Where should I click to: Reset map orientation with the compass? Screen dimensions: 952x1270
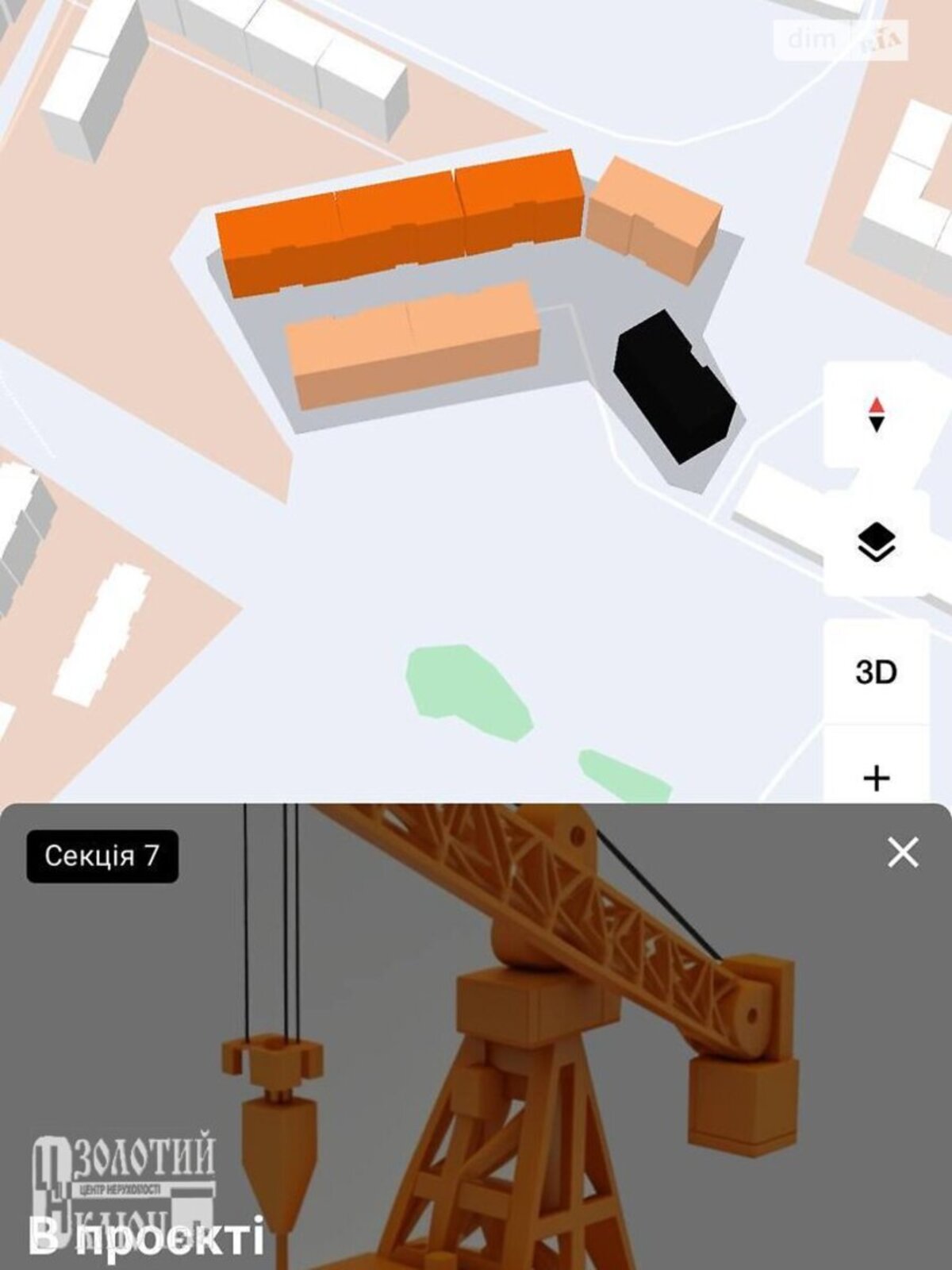pyautogui.click(x=876, y=414)
